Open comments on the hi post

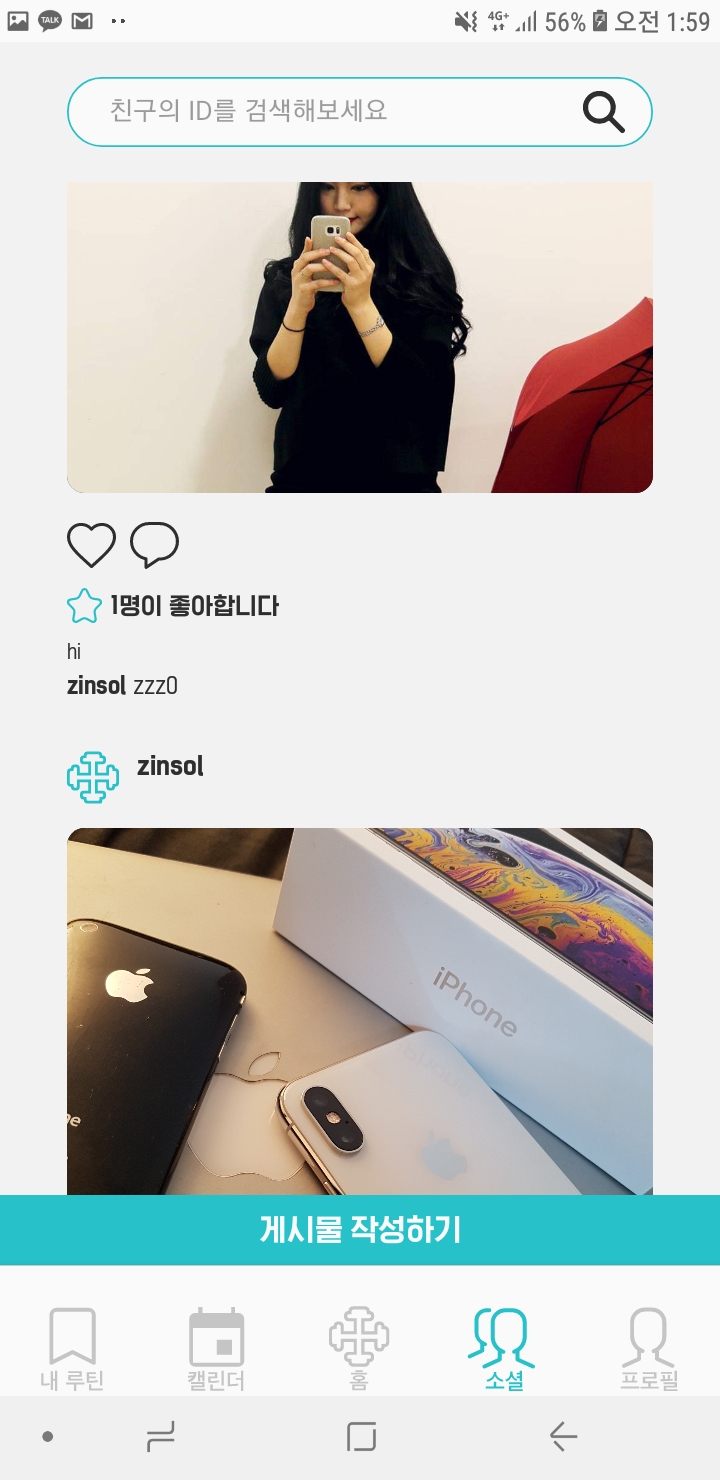tap(155, 545)
